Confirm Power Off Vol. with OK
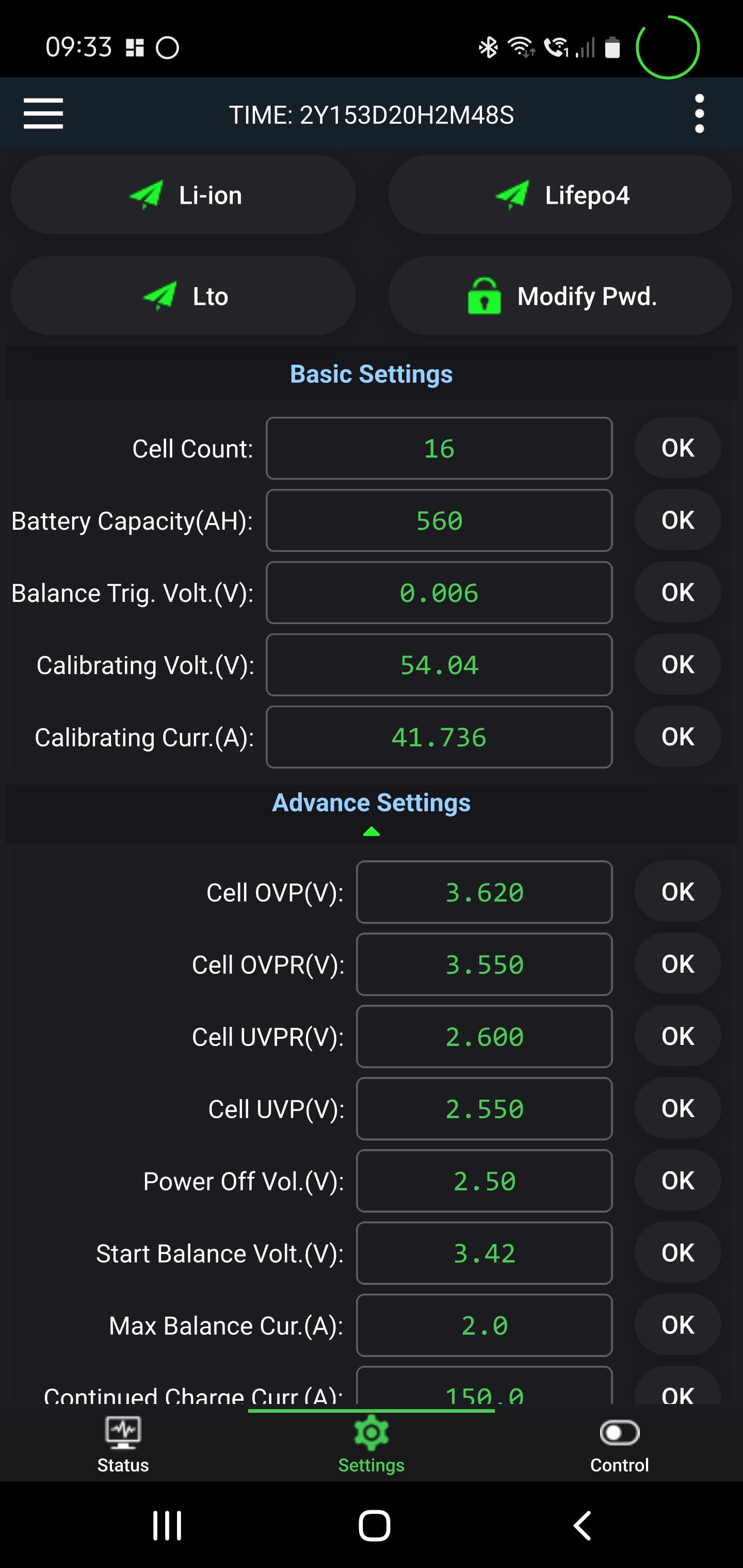This screenshot has height=1568, width=743. (678, 1181)
